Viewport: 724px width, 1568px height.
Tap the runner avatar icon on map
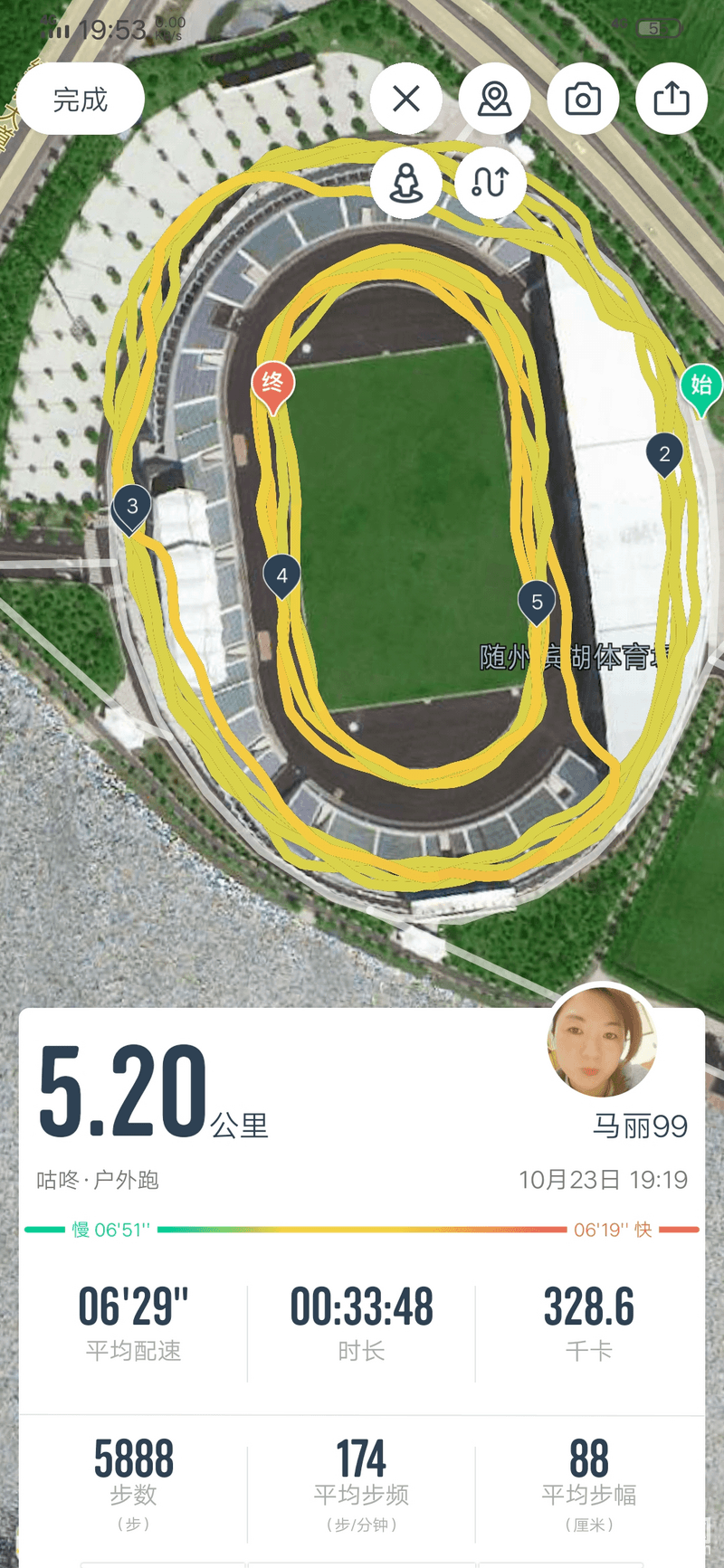pyautogui.click(x=406, y=183)
